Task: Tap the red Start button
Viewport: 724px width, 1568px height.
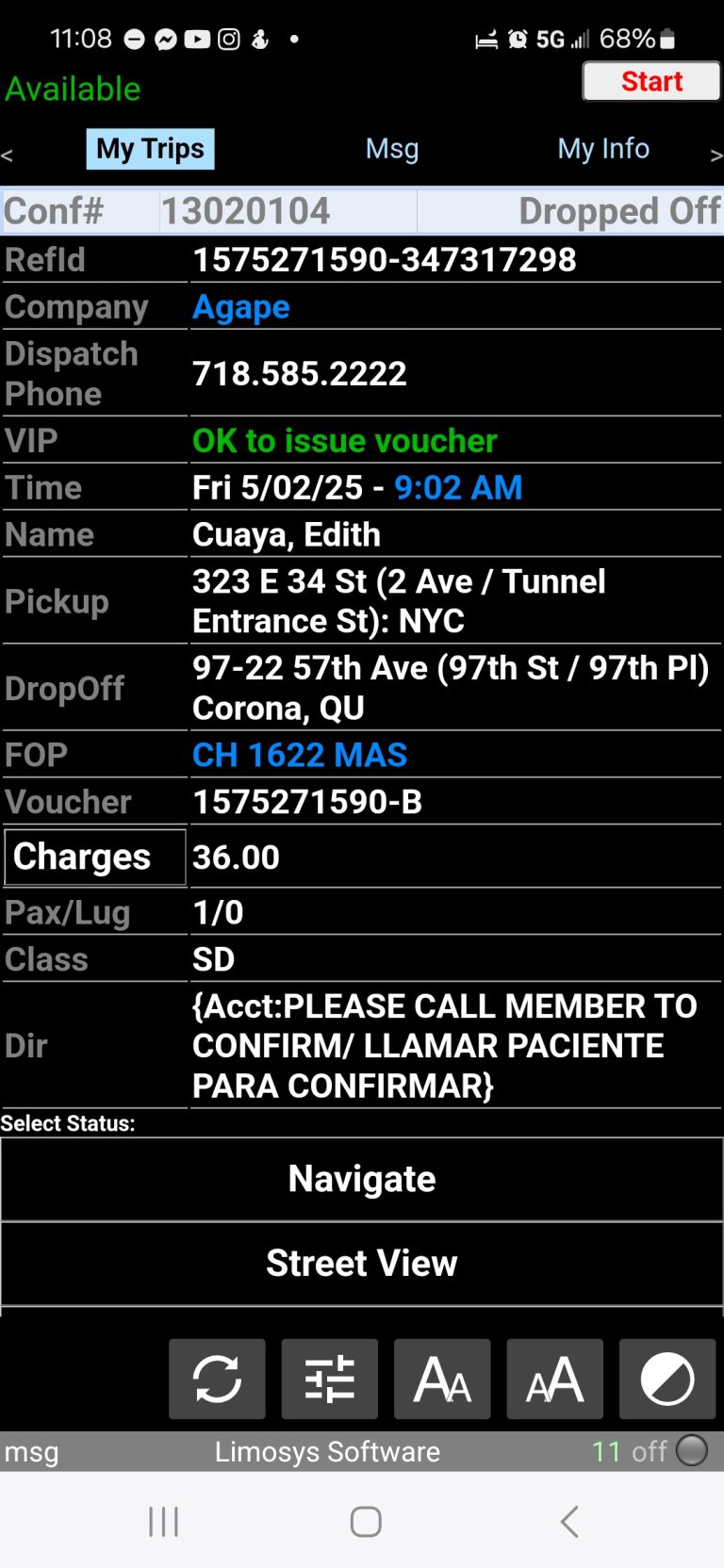Action: [x=651, y=81]
